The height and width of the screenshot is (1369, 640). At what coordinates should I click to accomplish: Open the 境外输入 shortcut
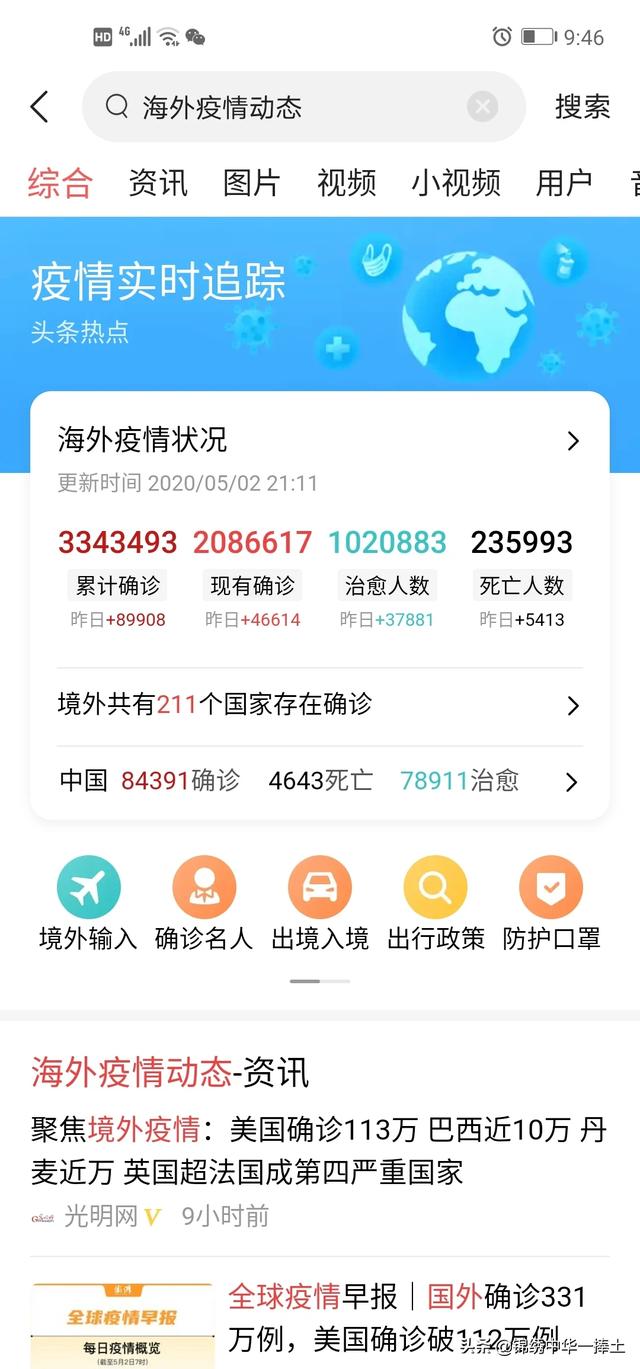[88, 903]
